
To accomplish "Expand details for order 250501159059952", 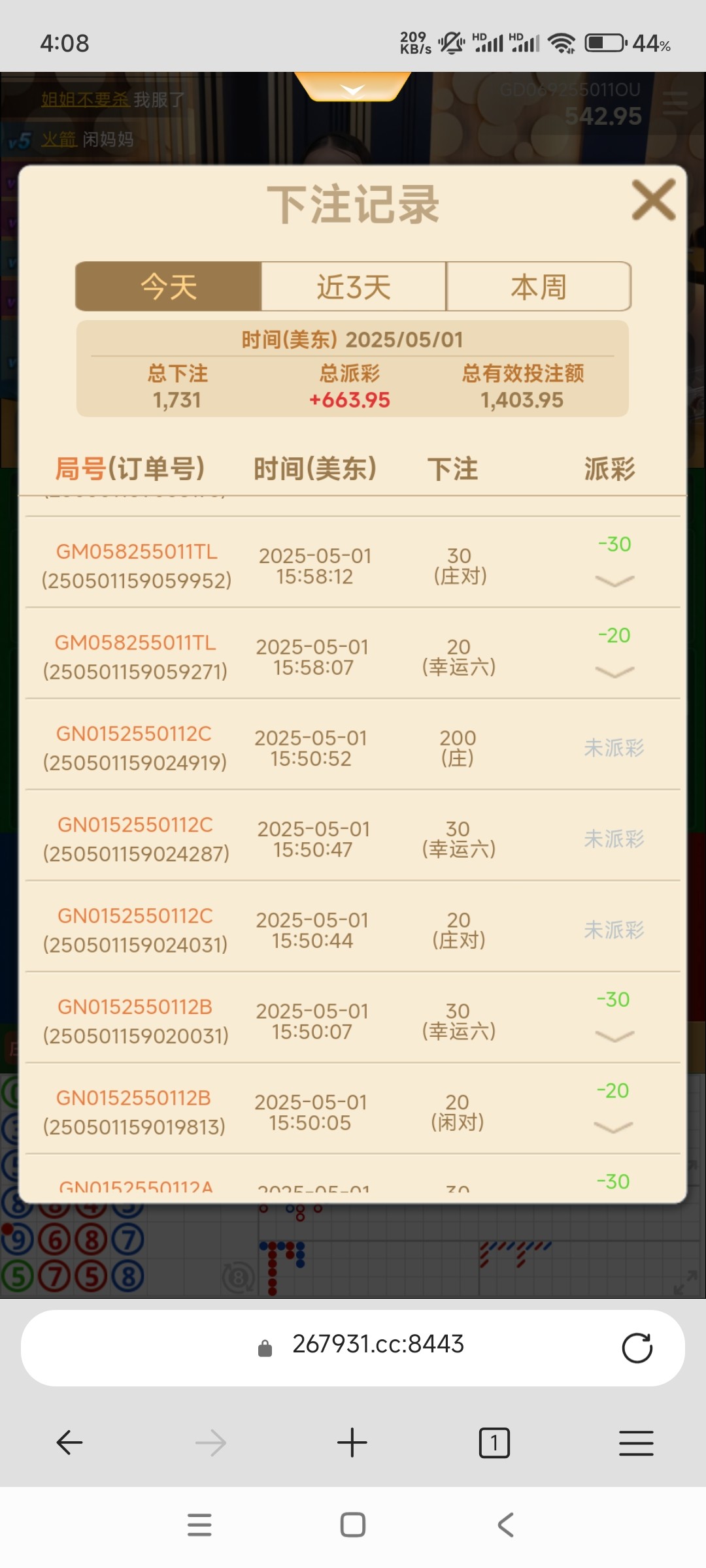I will [614, 581].
